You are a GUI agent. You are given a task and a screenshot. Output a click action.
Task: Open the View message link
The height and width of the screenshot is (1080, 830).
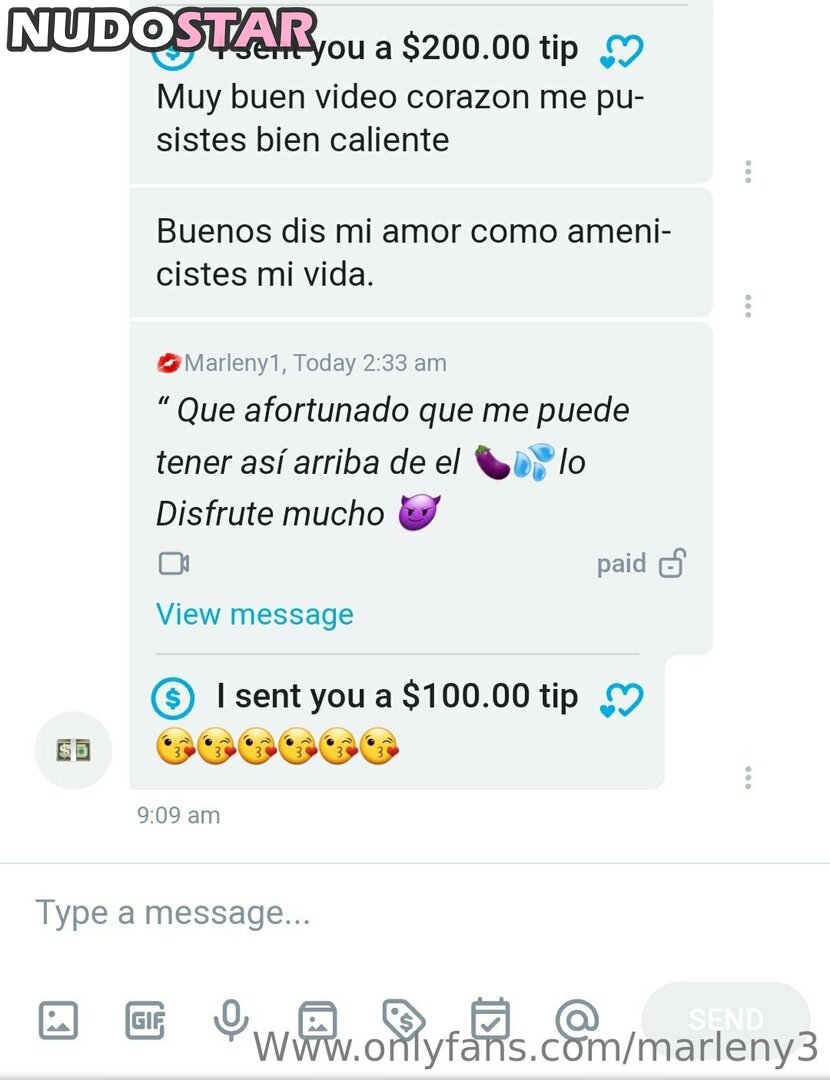click(x=254, y=614)
